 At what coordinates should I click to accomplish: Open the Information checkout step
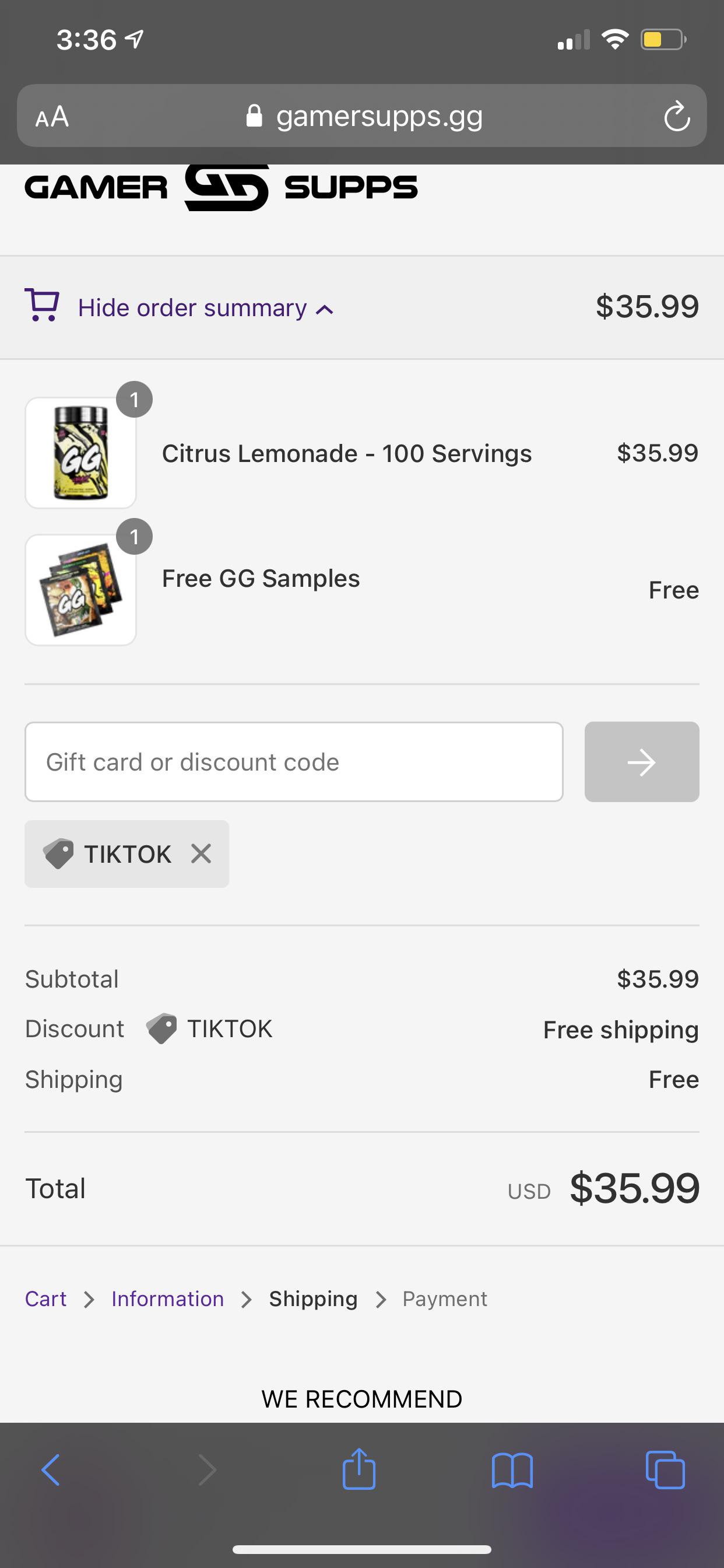167,1299
